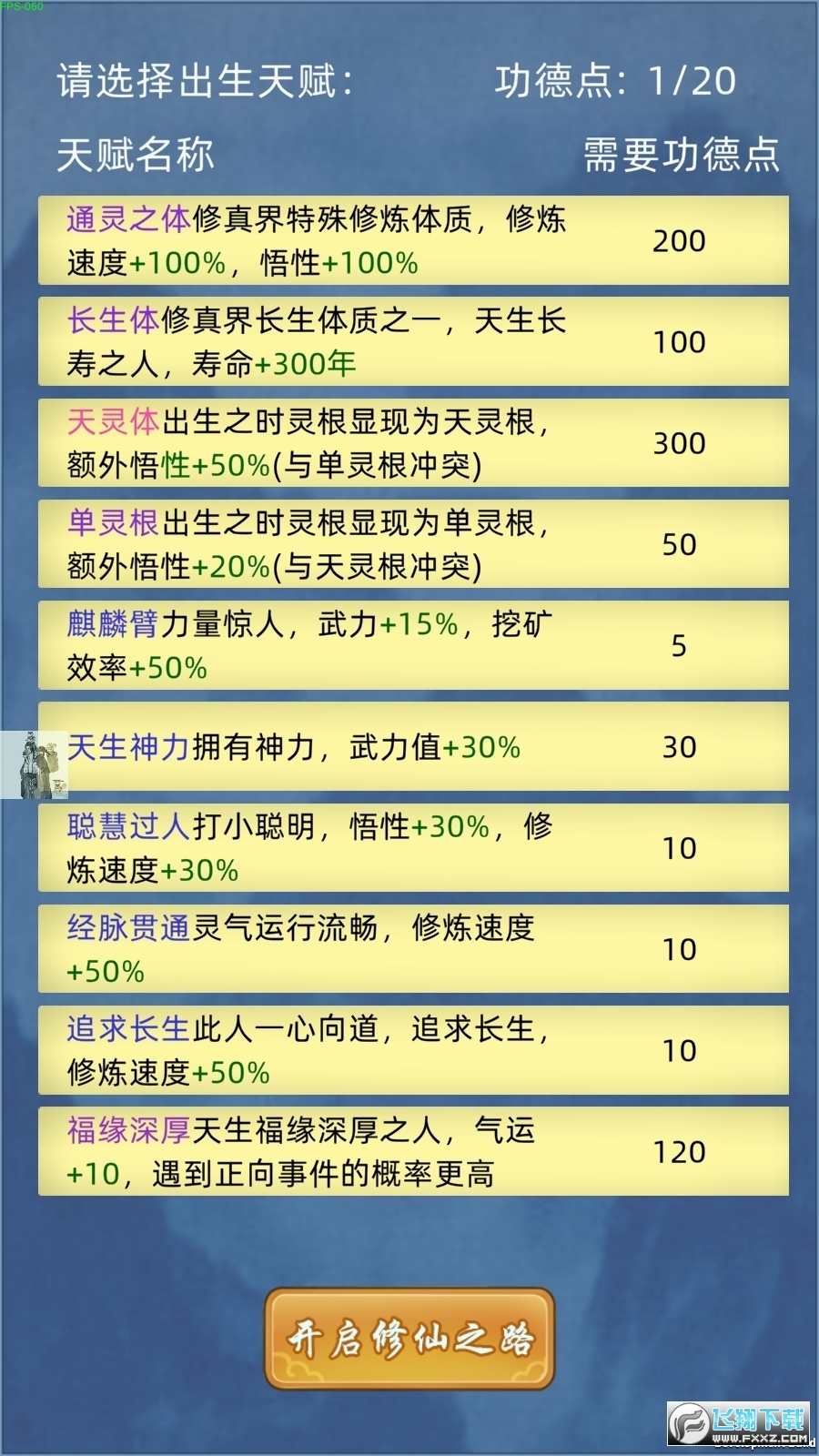Enable the 追求长生 talent
Viewport: 819px width, 1456px height.
[x=409, y=1049]
